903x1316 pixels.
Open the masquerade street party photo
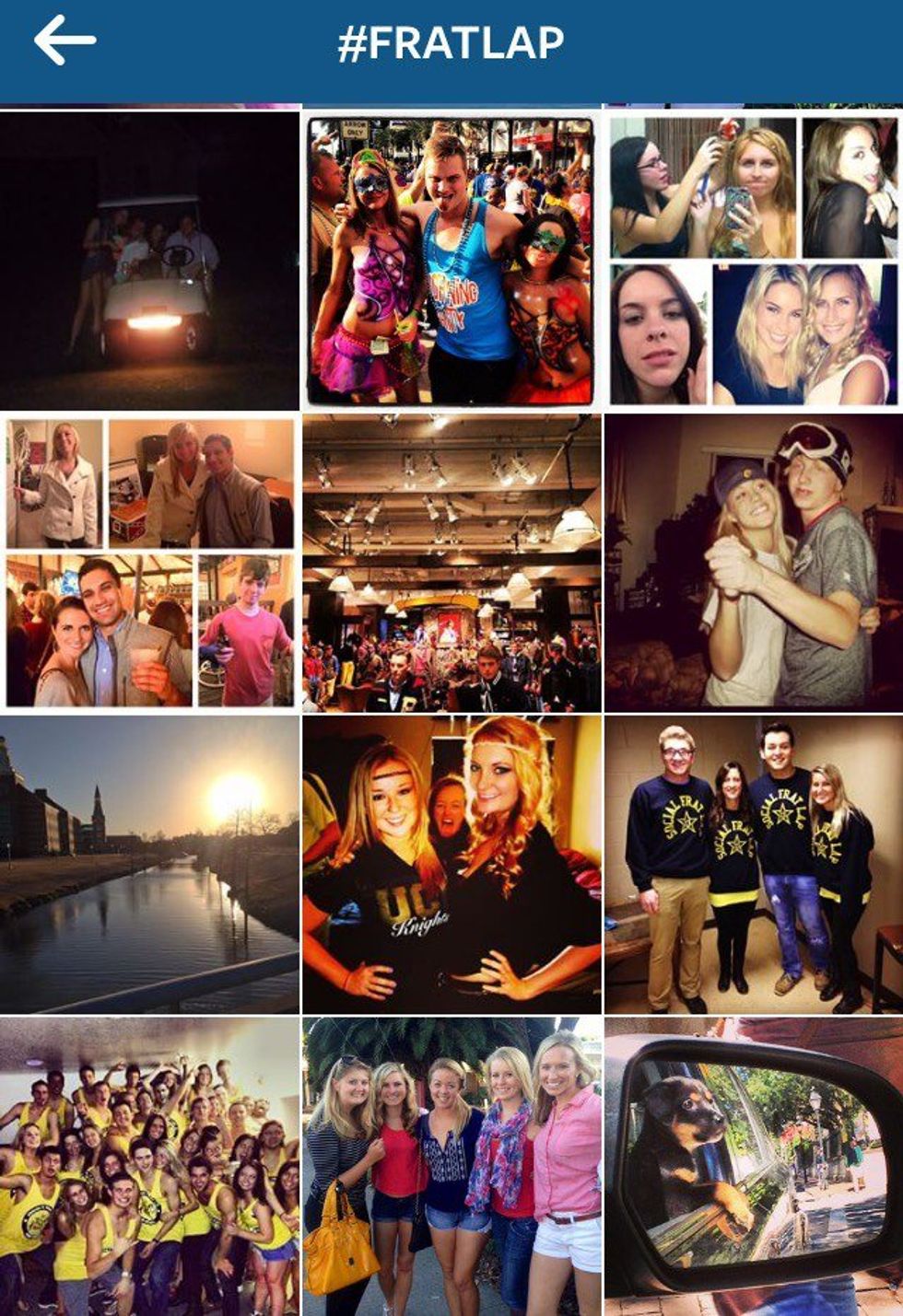point(451,260)
